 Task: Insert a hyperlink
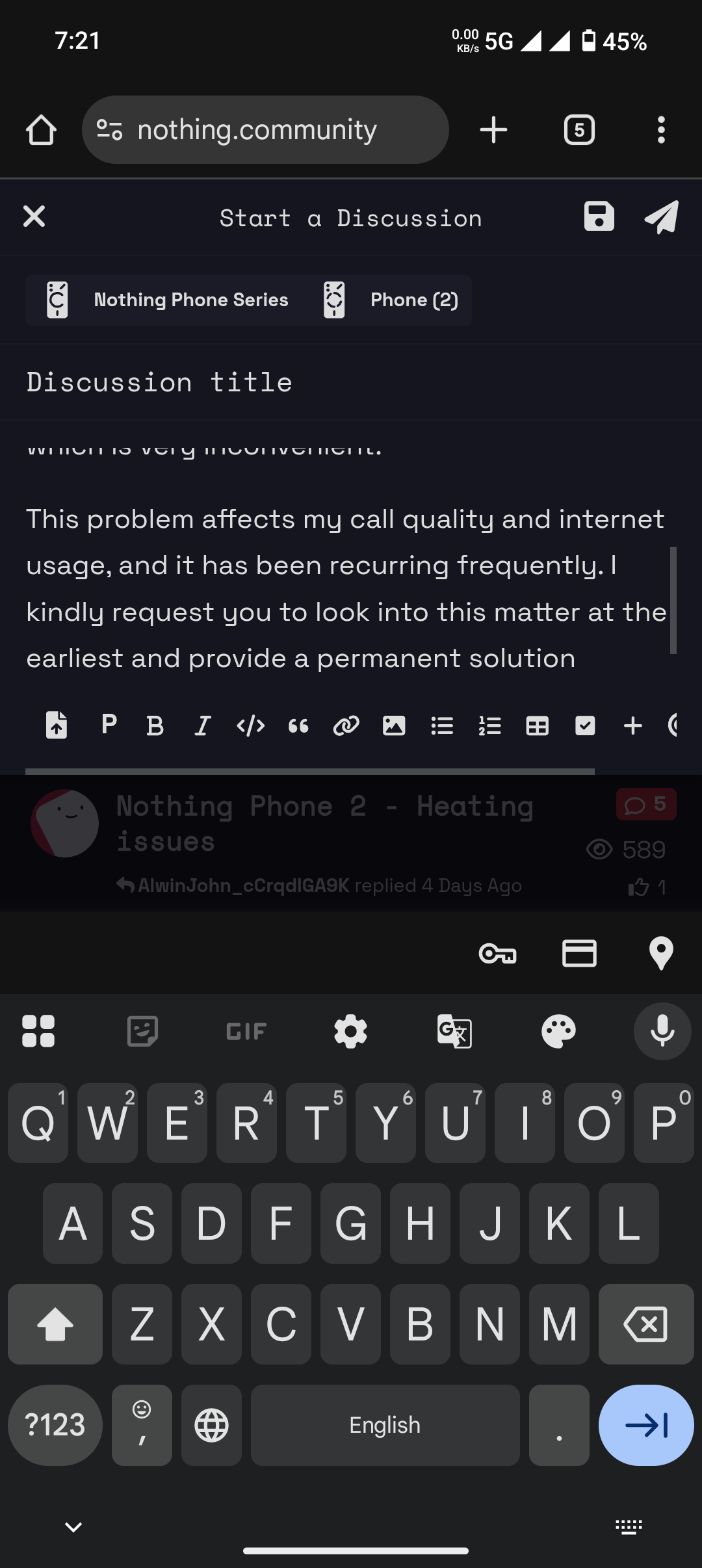346,725
